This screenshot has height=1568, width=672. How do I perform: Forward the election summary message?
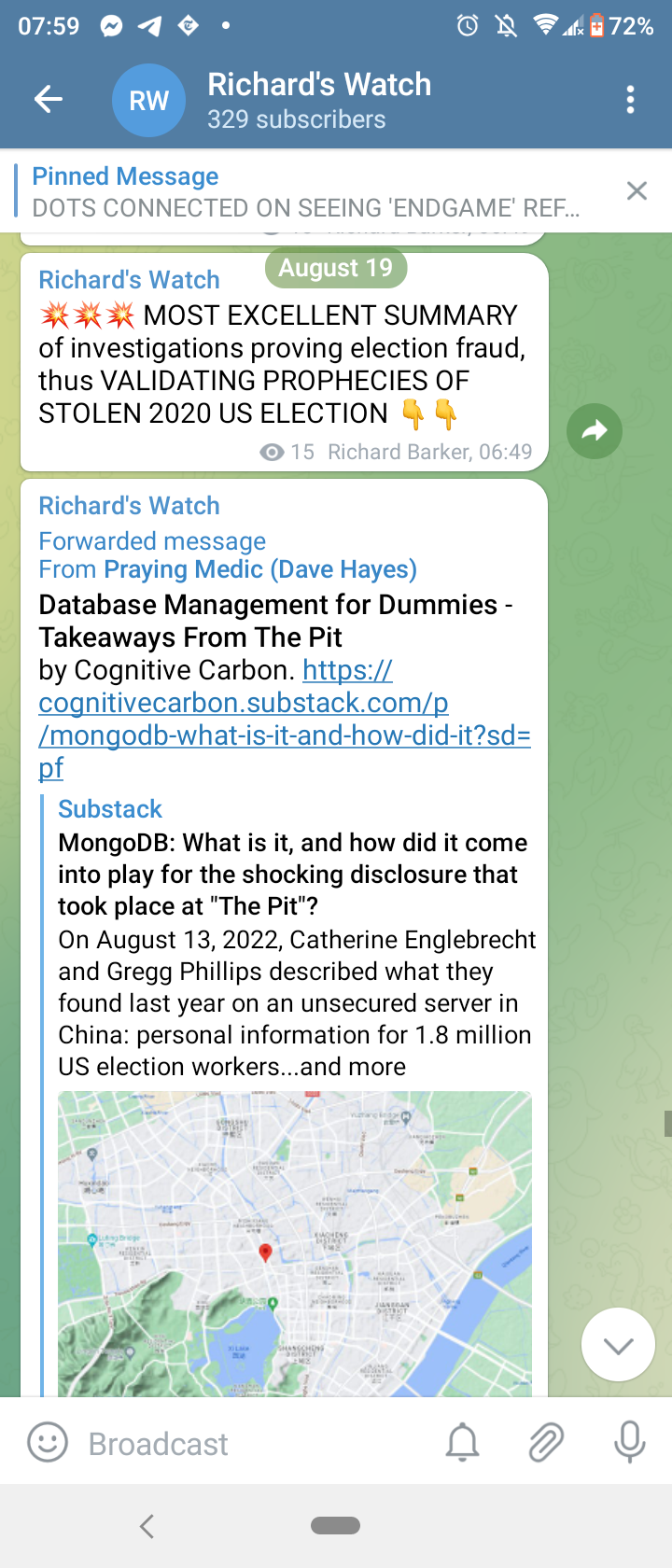(595, 431)
